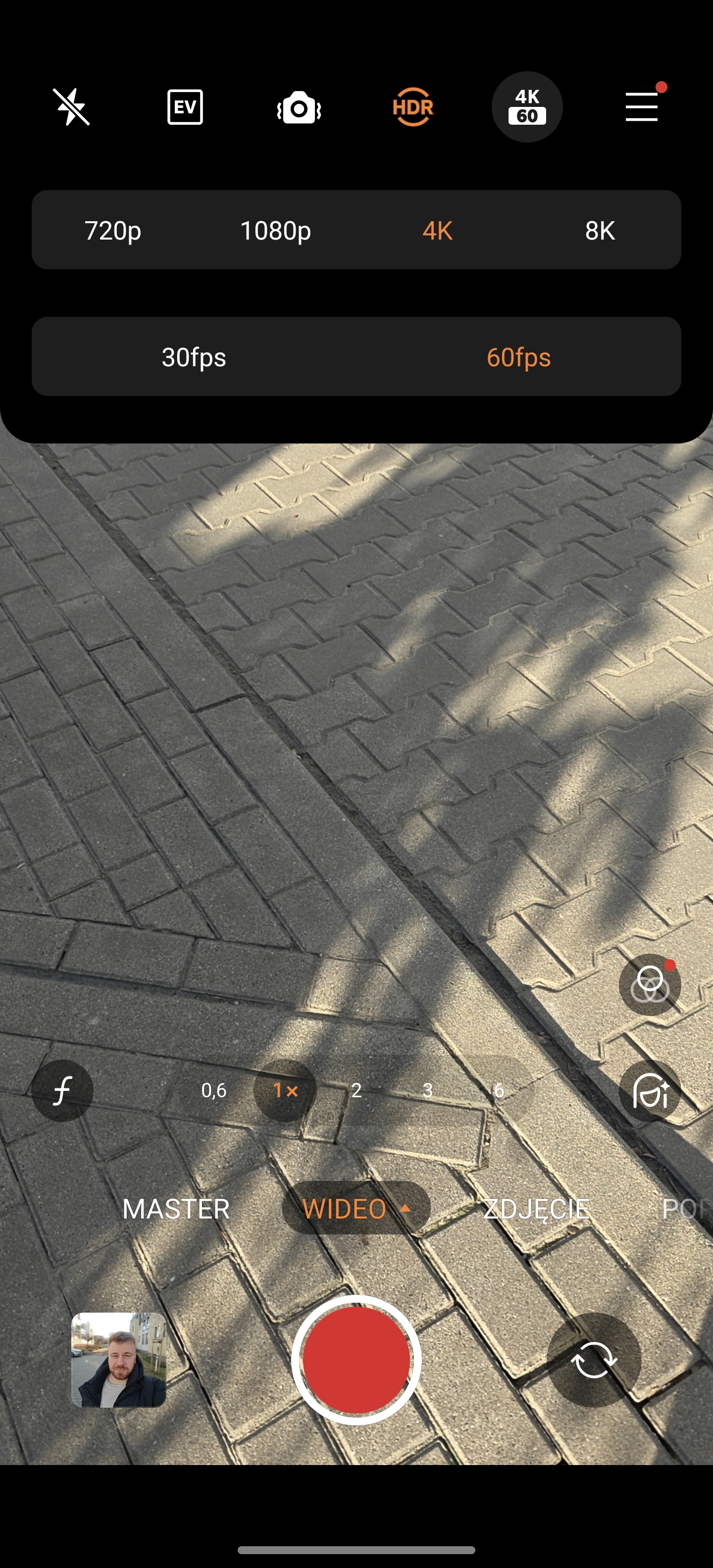713x1568 pixels.
Task: Choose 8K resolution
Action: click(x=599, y=231)
